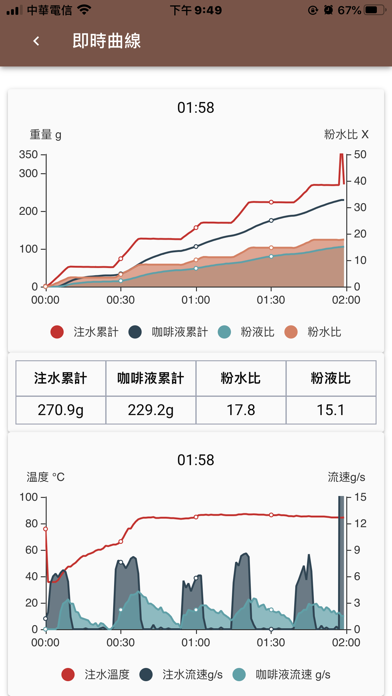The height and width of the screenshot is (696, 392).
Task: Hide the 粉液比 series on the chart
Action: pos(245,332)
